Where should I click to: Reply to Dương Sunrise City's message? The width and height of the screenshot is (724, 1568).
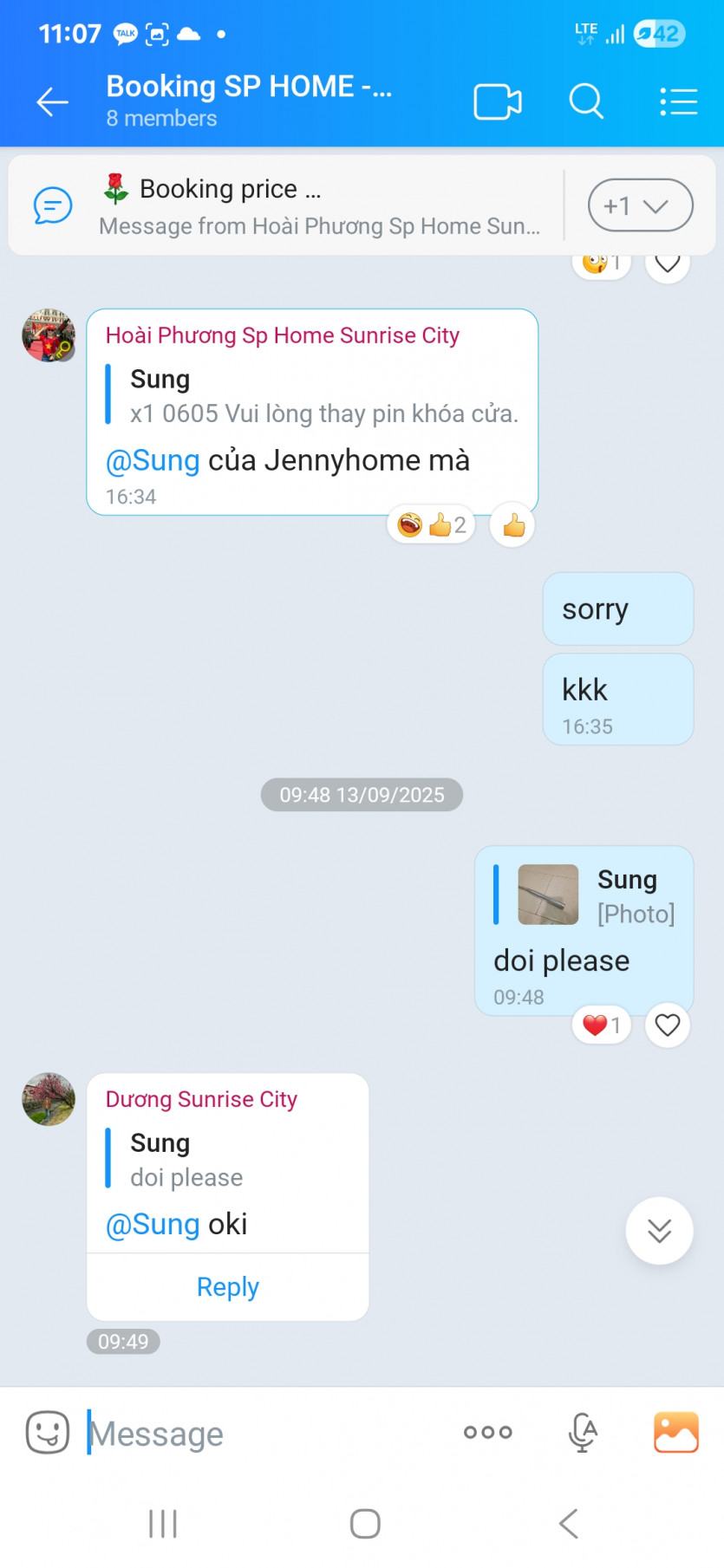(x=227, y=1287)
